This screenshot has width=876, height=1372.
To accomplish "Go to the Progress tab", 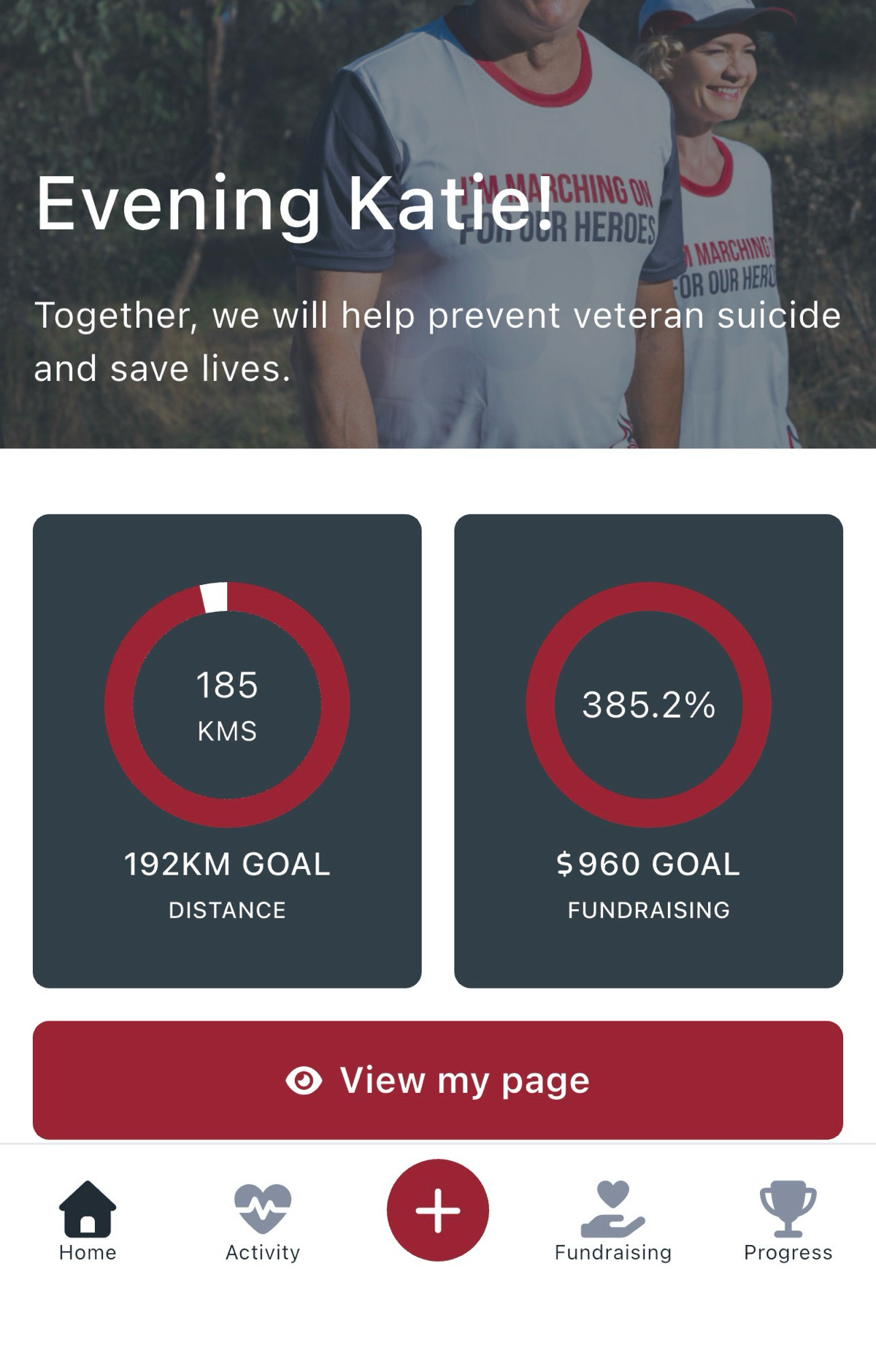I will [788, 1220].
